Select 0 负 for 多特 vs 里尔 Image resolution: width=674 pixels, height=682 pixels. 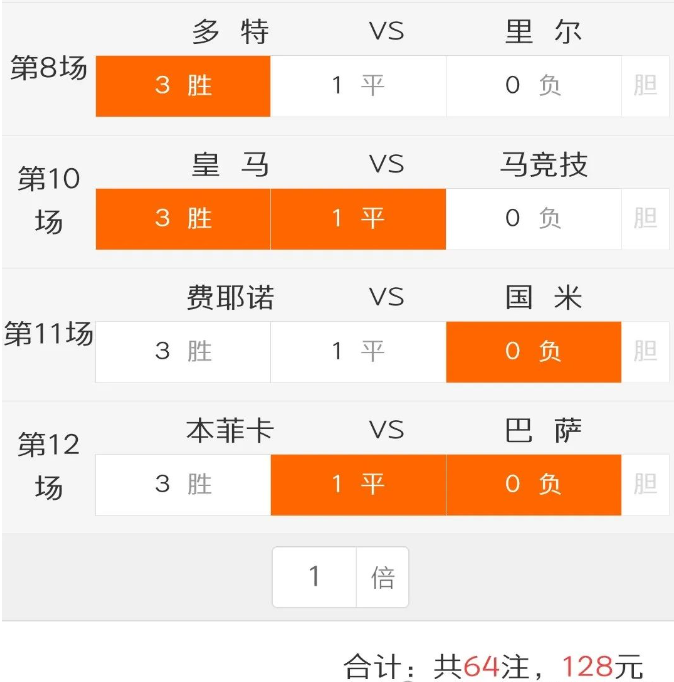(x=533, y=86)
